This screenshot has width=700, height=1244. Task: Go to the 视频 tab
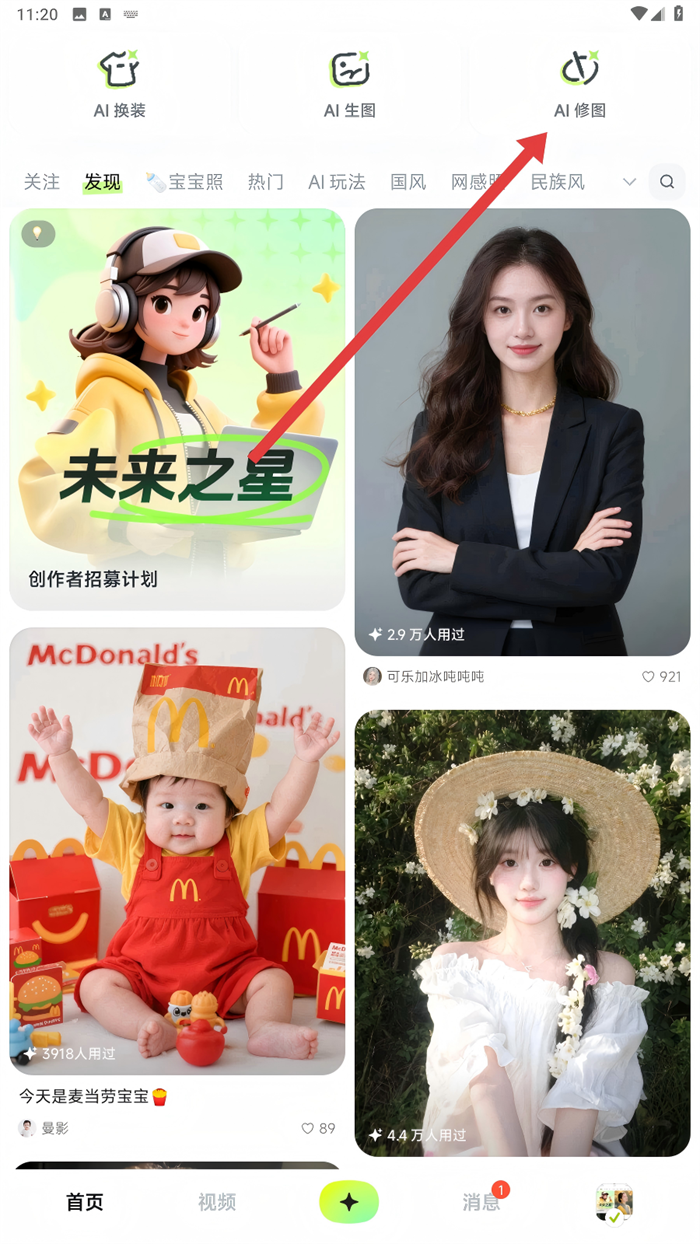click(x=216, y=1202)
